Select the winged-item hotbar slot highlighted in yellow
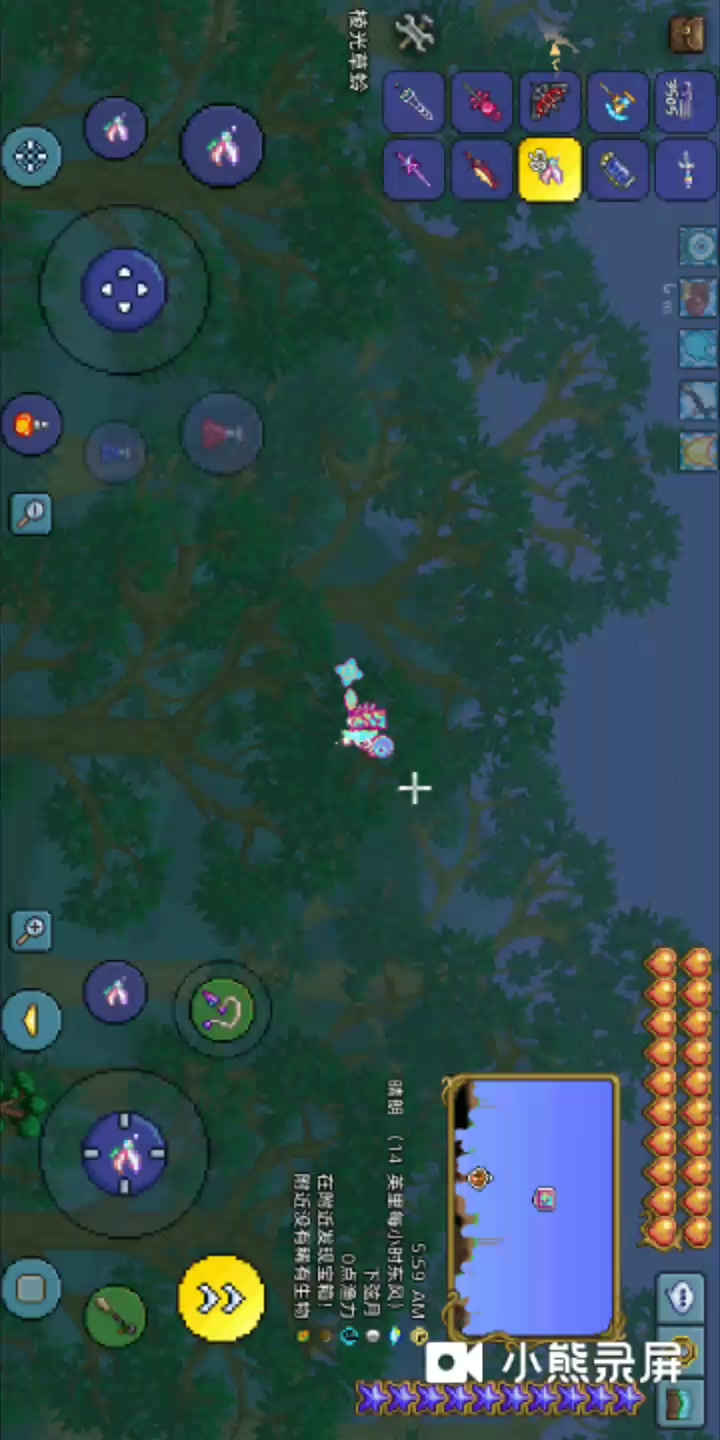Screen dimensions: 720x1440 click(x=549, y=168)
